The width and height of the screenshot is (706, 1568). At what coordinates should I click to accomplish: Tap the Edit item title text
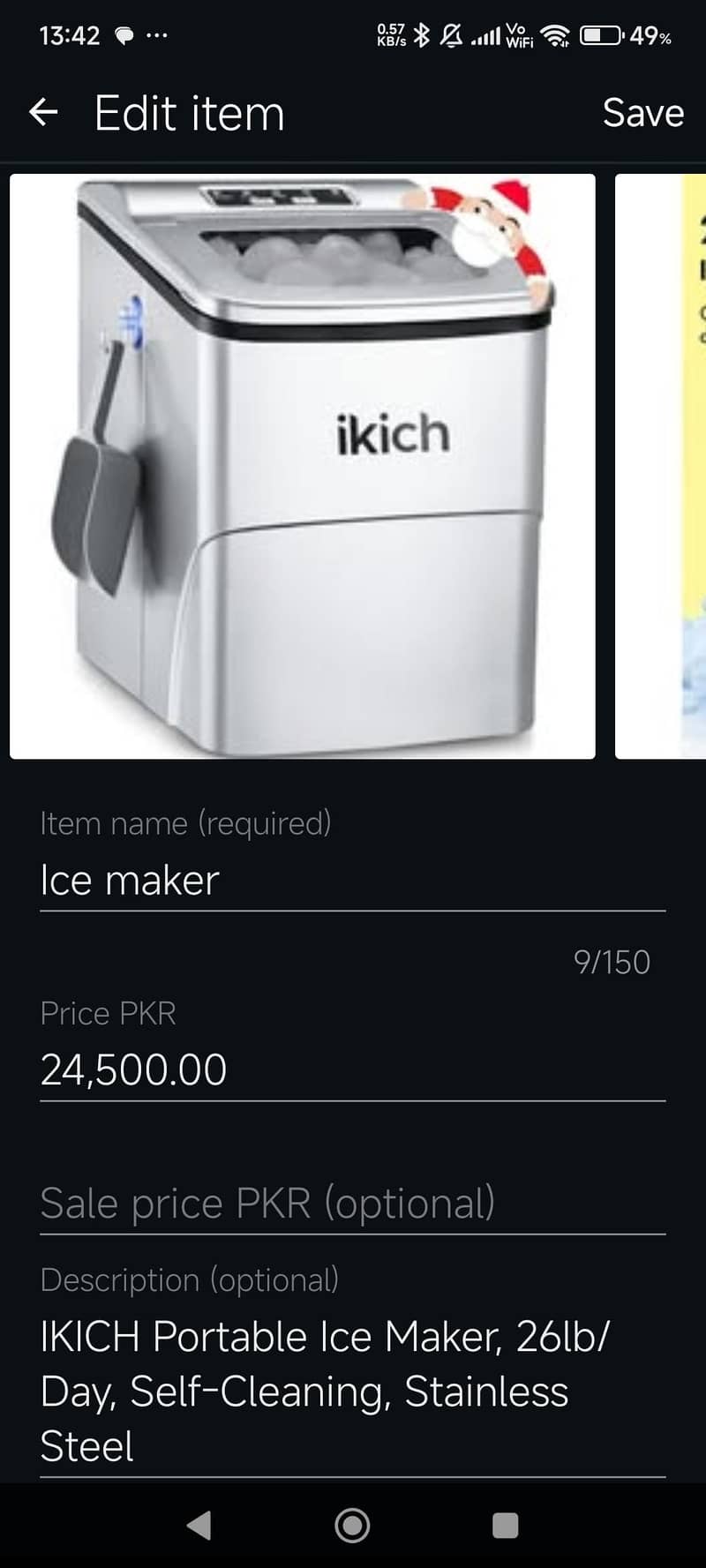[189, 113]
